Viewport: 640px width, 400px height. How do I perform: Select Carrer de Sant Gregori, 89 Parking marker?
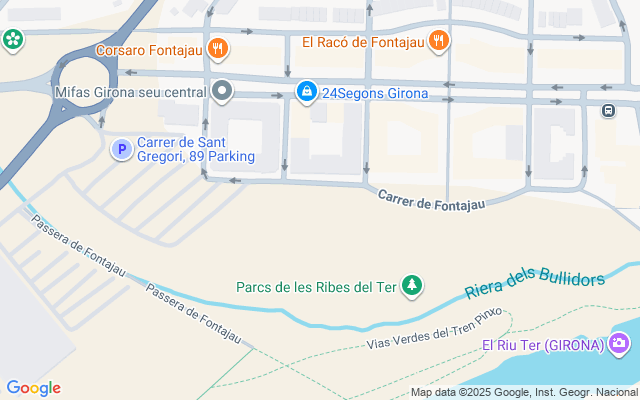click(x=120, y=149)
